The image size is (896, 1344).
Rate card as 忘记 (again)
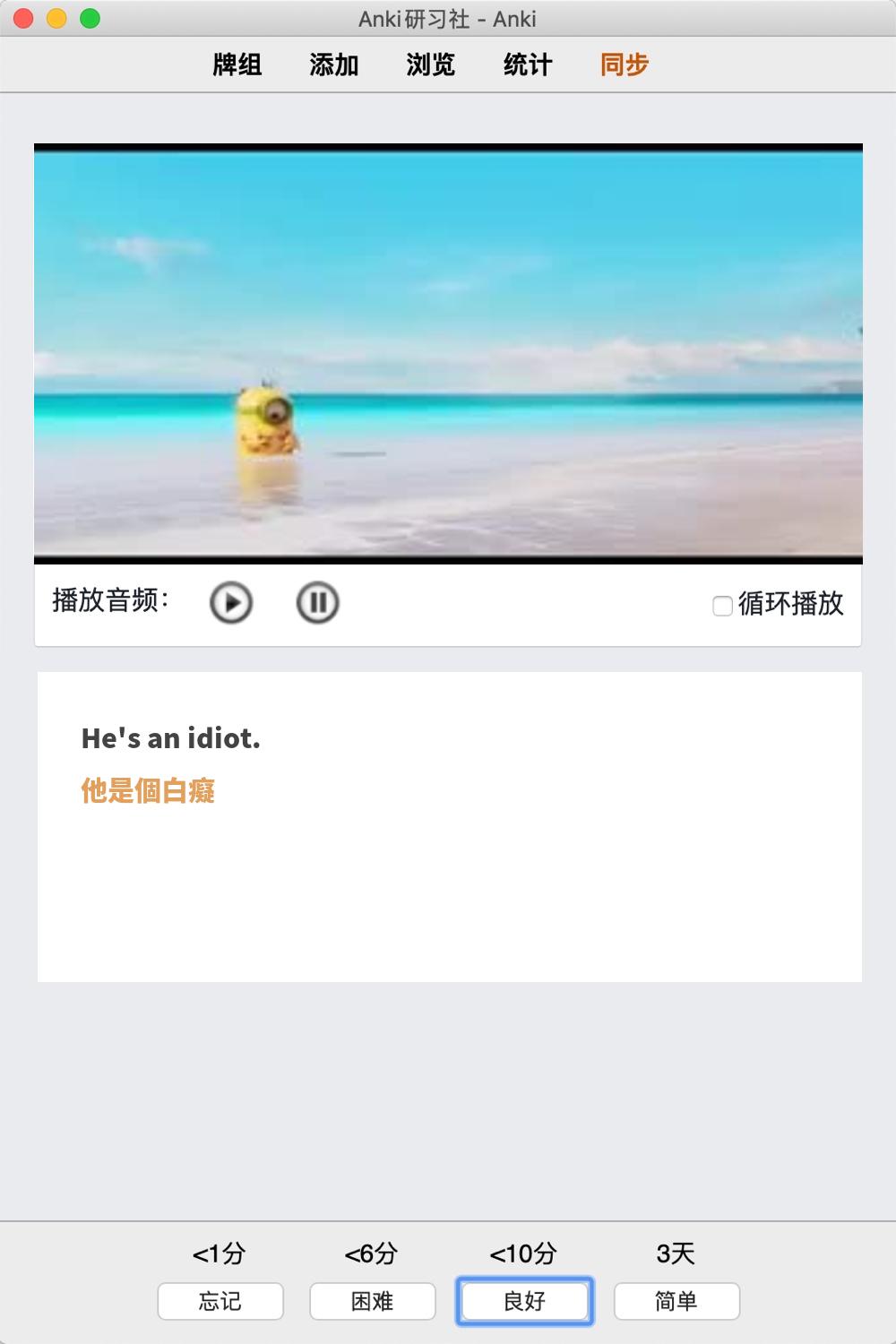220,1301
